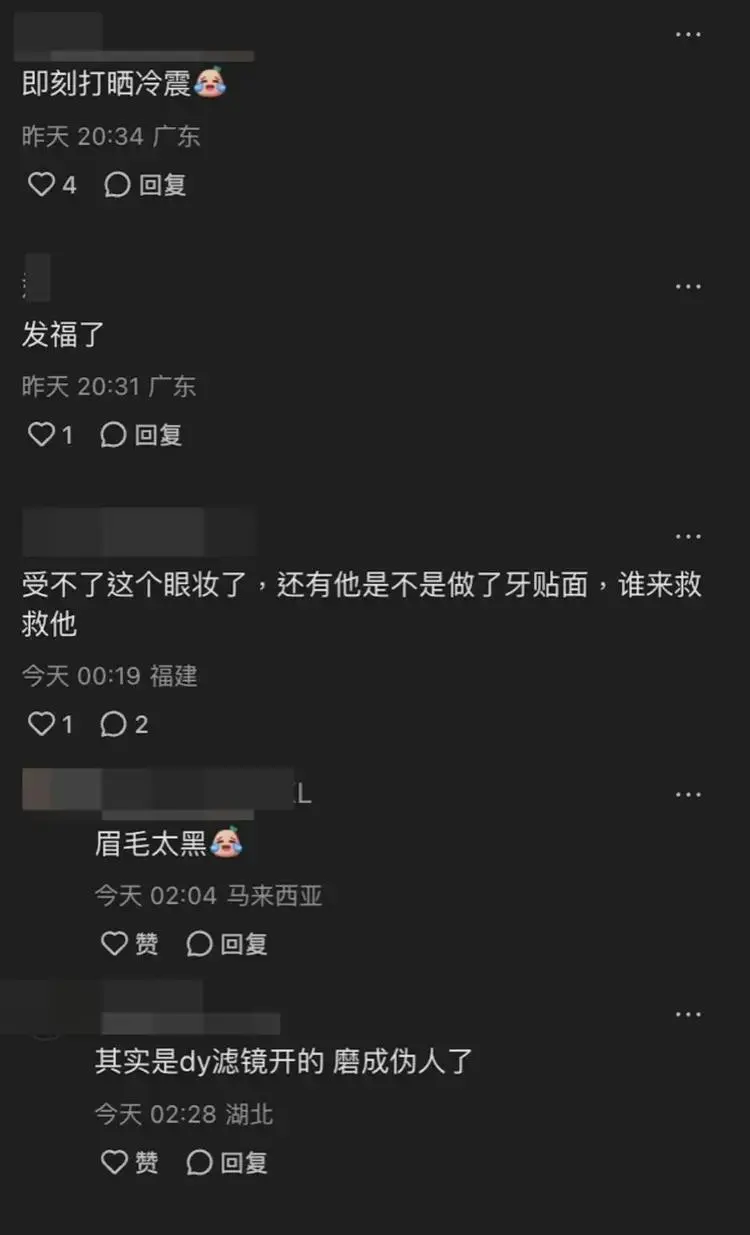Reply to the comment 发福了
750x1235 pixels.
click(x=141, y=435)
